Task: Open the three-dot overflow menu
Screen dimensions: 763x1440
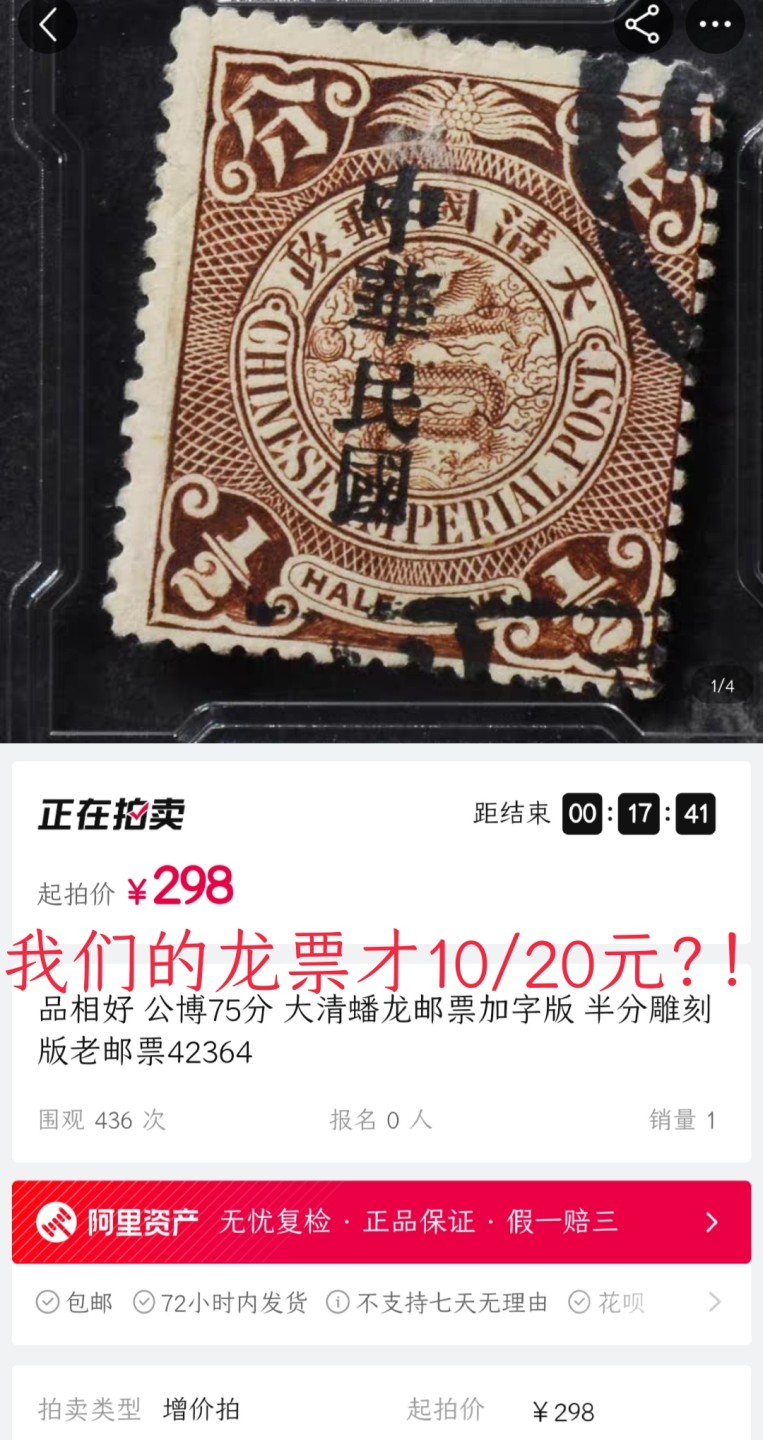Action: (715, 26)
